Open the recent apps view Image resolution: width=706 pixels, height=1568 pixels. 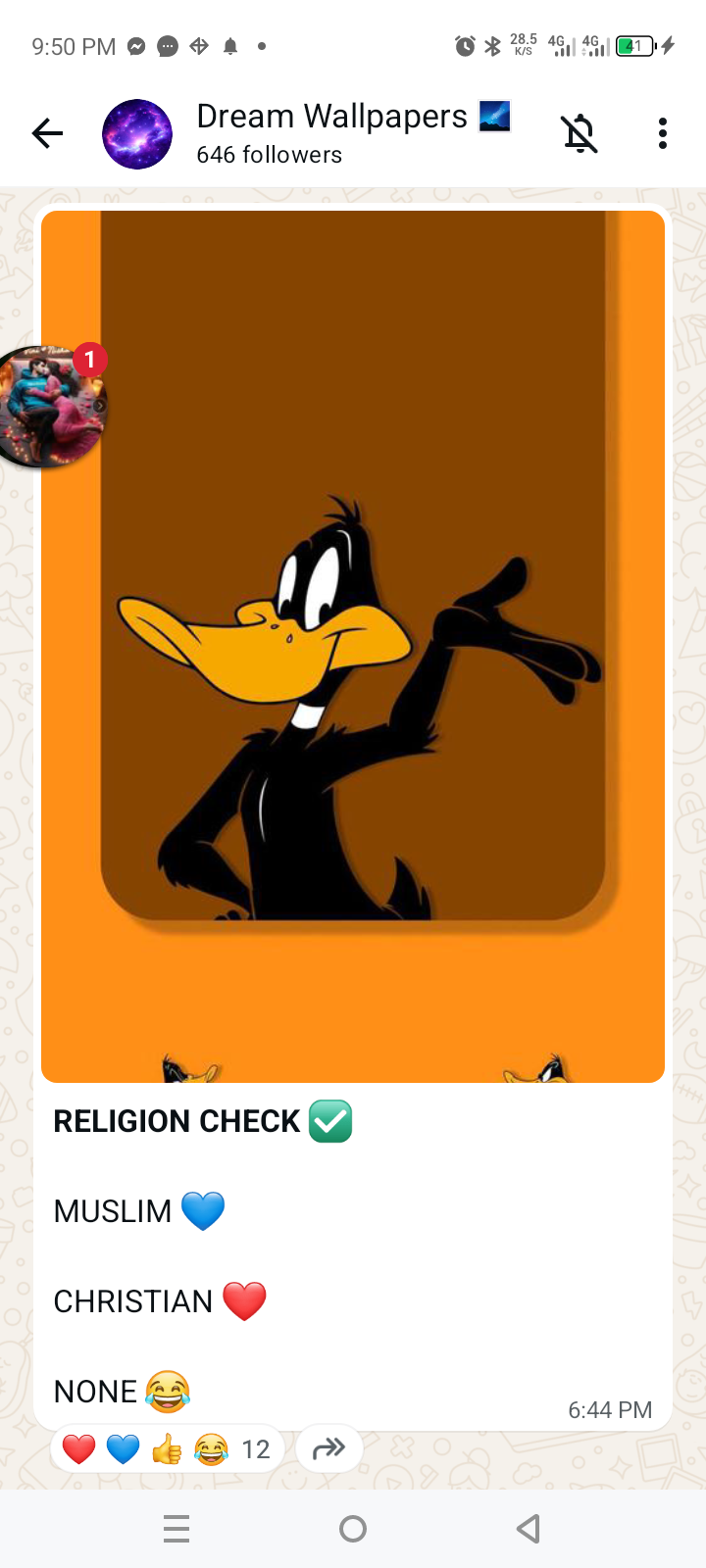click(176, 1529)
